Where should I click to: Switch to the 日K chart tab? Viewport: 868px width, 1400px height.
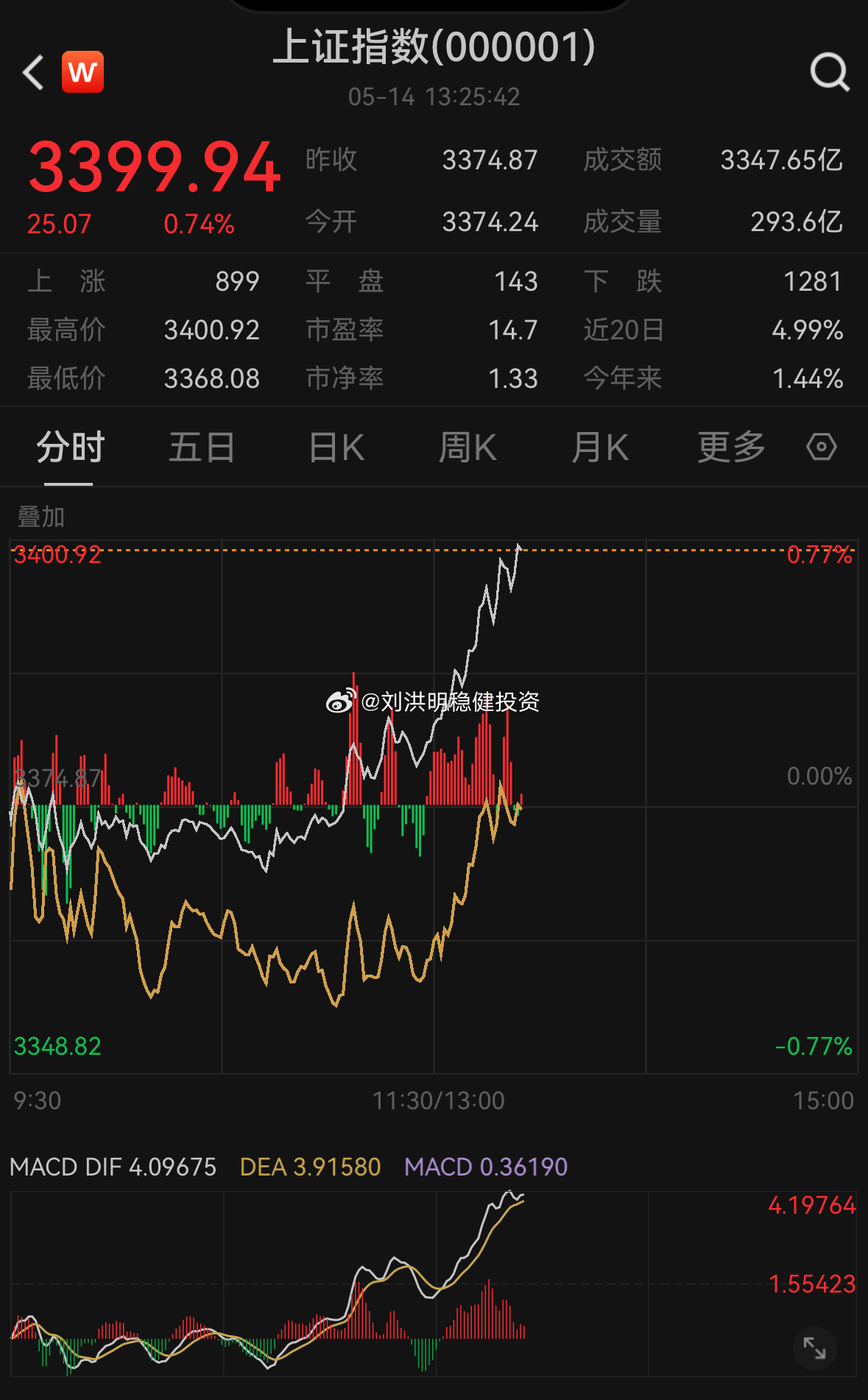(x=336, y=448)
